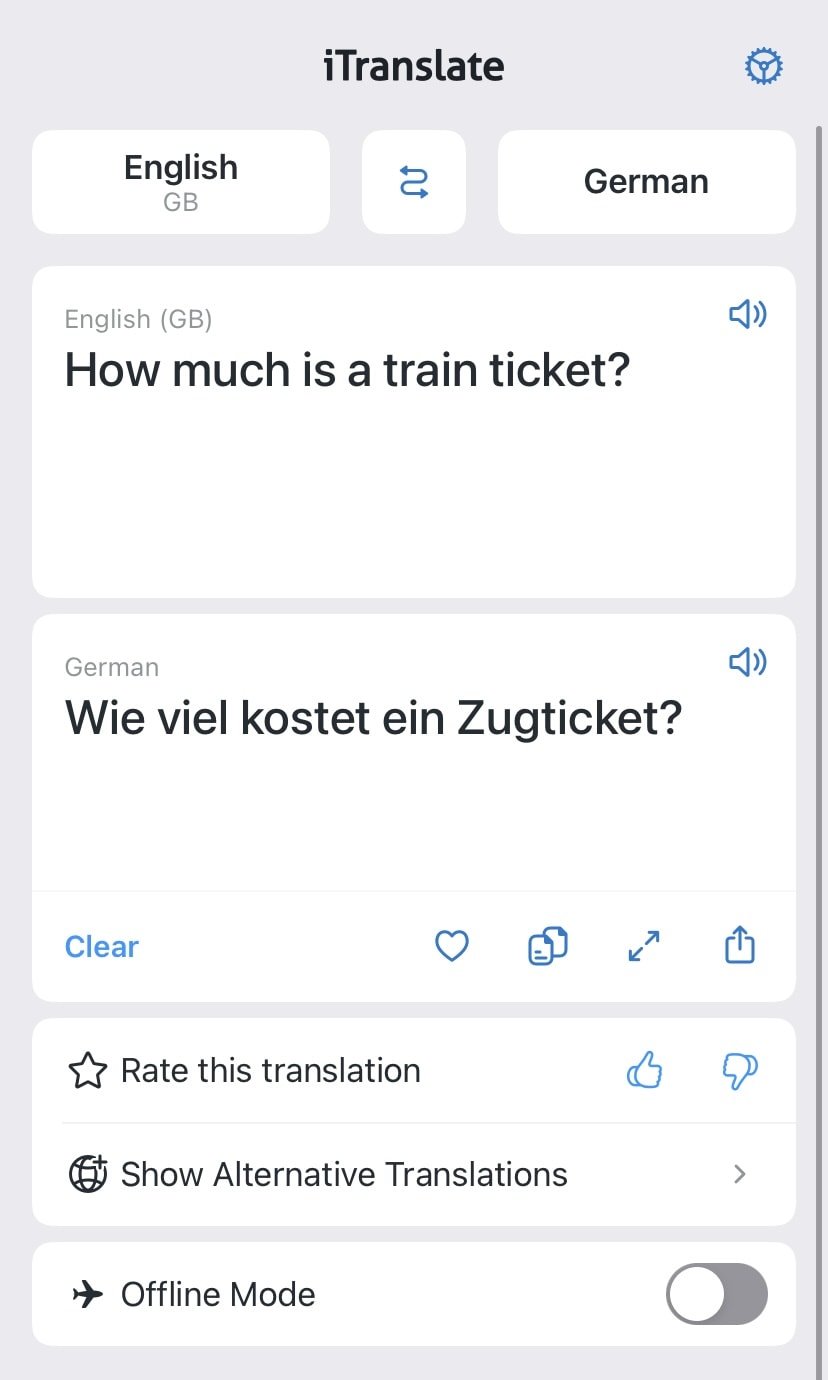Rate the translation with thumbs up
This screenshot has height=1380, width=828.
(x=645, y=1070)
